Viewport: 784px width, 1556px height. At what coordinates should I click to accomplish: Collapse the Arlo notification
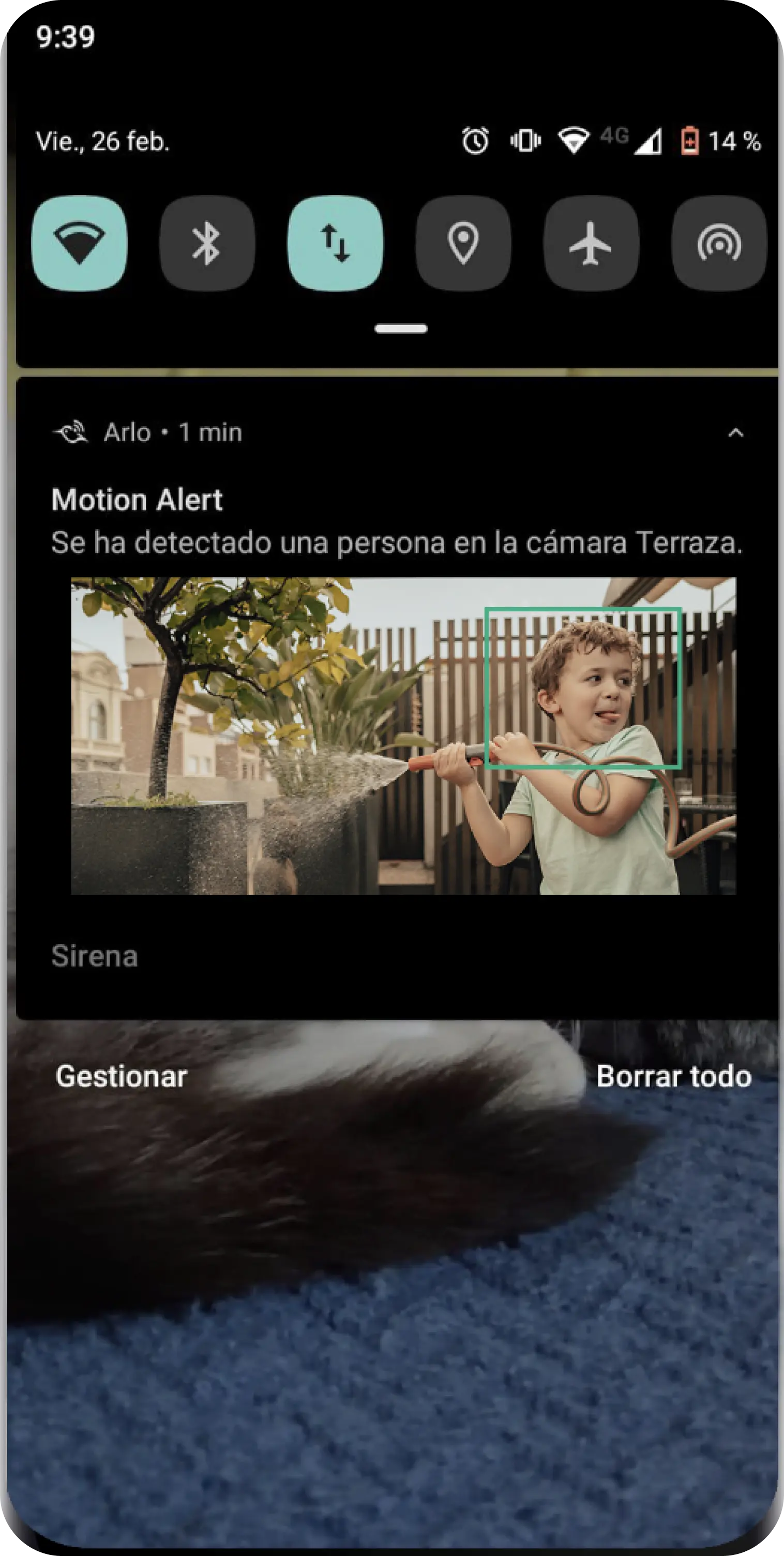click(735, 432)
